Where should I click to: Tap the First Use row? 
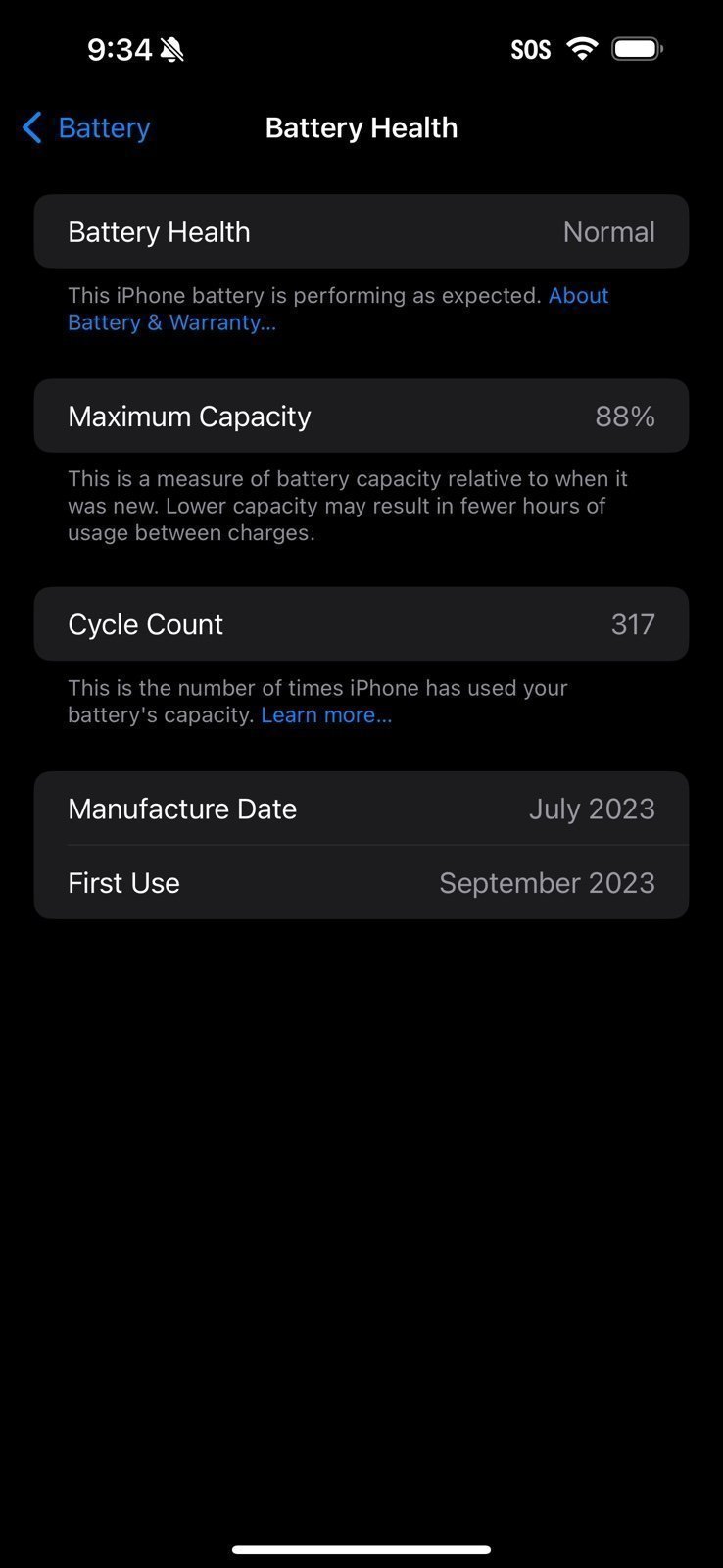coord(361,882)
